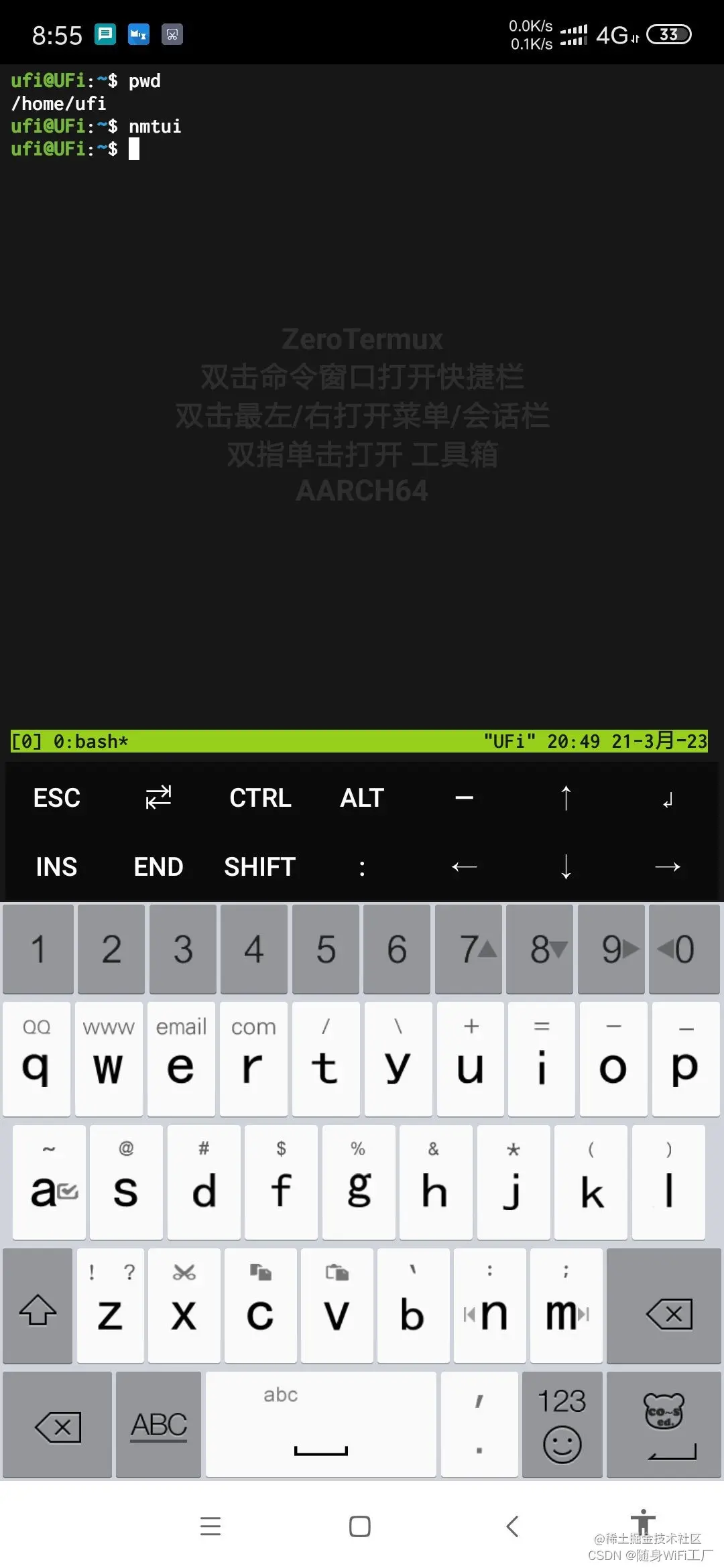Go back using system navigation bar
Image resolution: width=724 pixels, height=1568 pixels.
tap(512, 1526)
